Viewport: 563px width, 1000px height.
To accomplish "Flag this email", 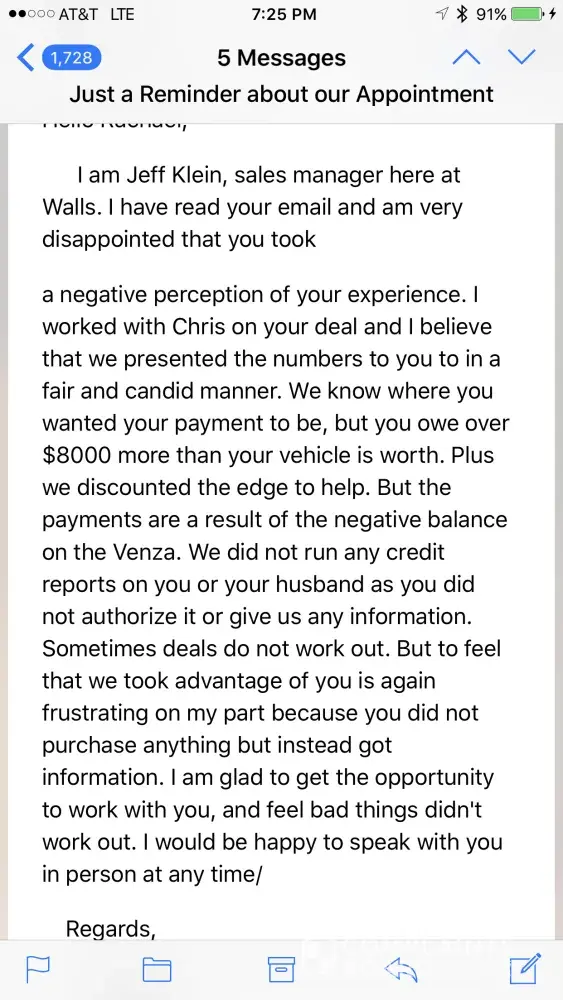I will (38, 969).
